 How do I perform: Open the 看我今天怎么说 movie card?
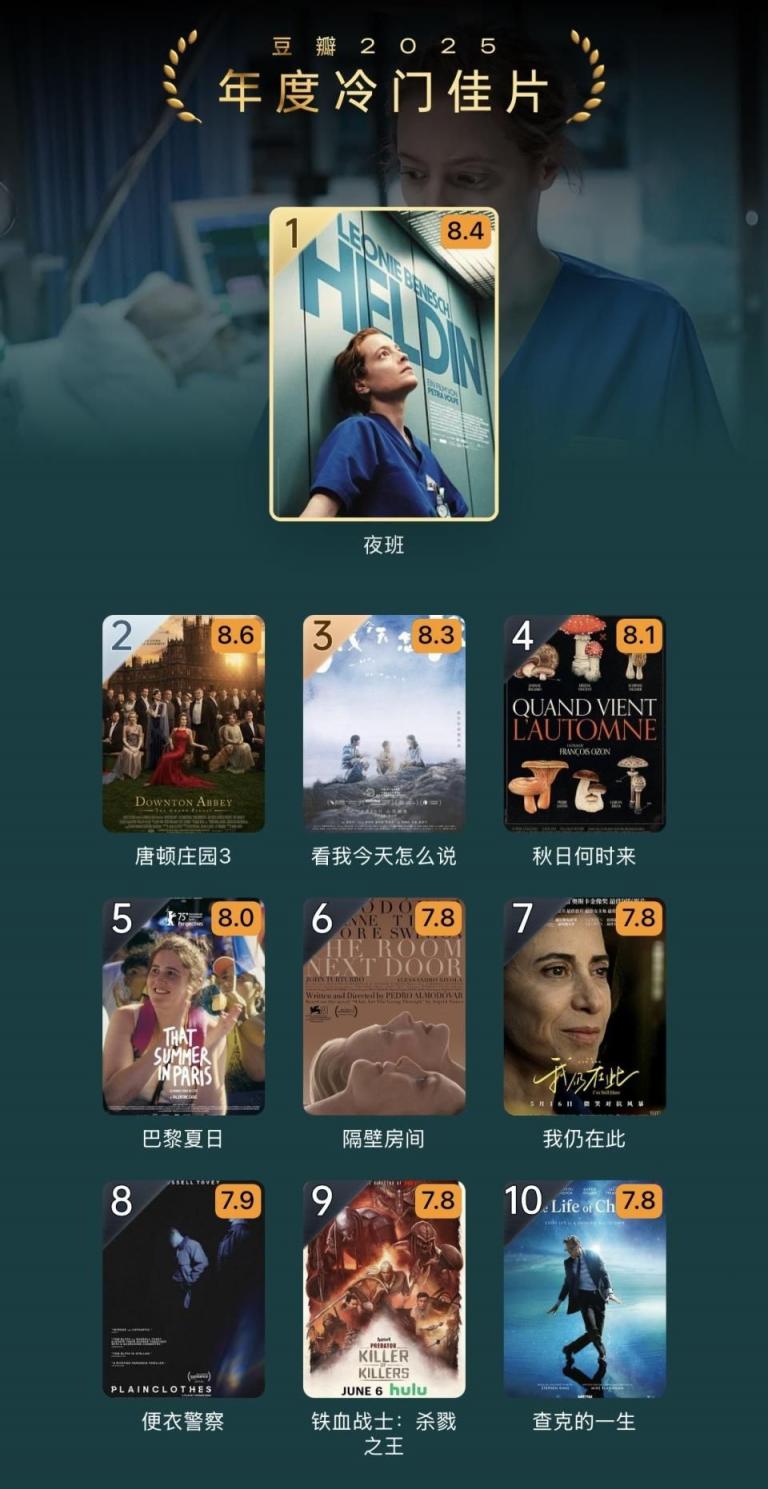click(x=384, y=724)
